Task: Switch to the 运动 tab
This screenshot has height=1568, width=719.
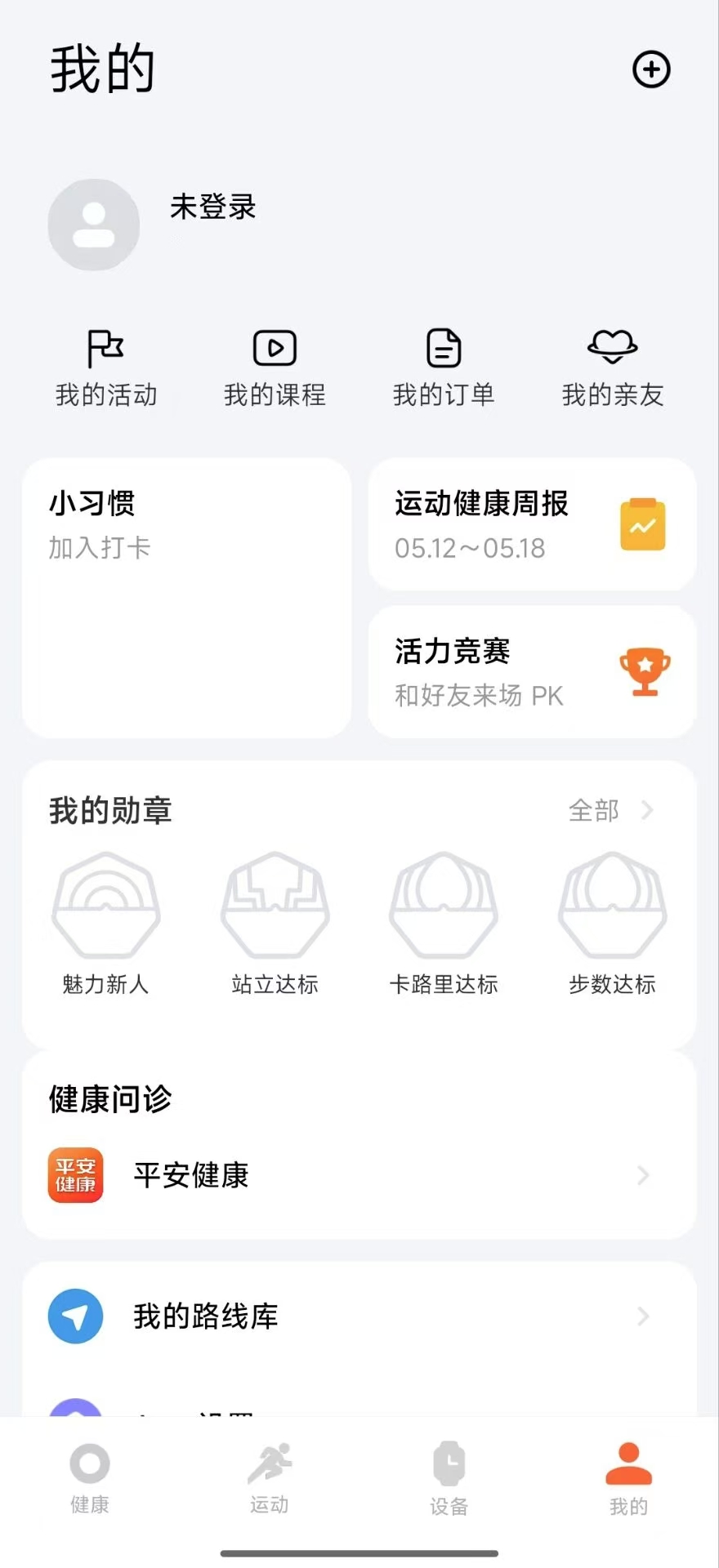Action: click(270, 1478)
